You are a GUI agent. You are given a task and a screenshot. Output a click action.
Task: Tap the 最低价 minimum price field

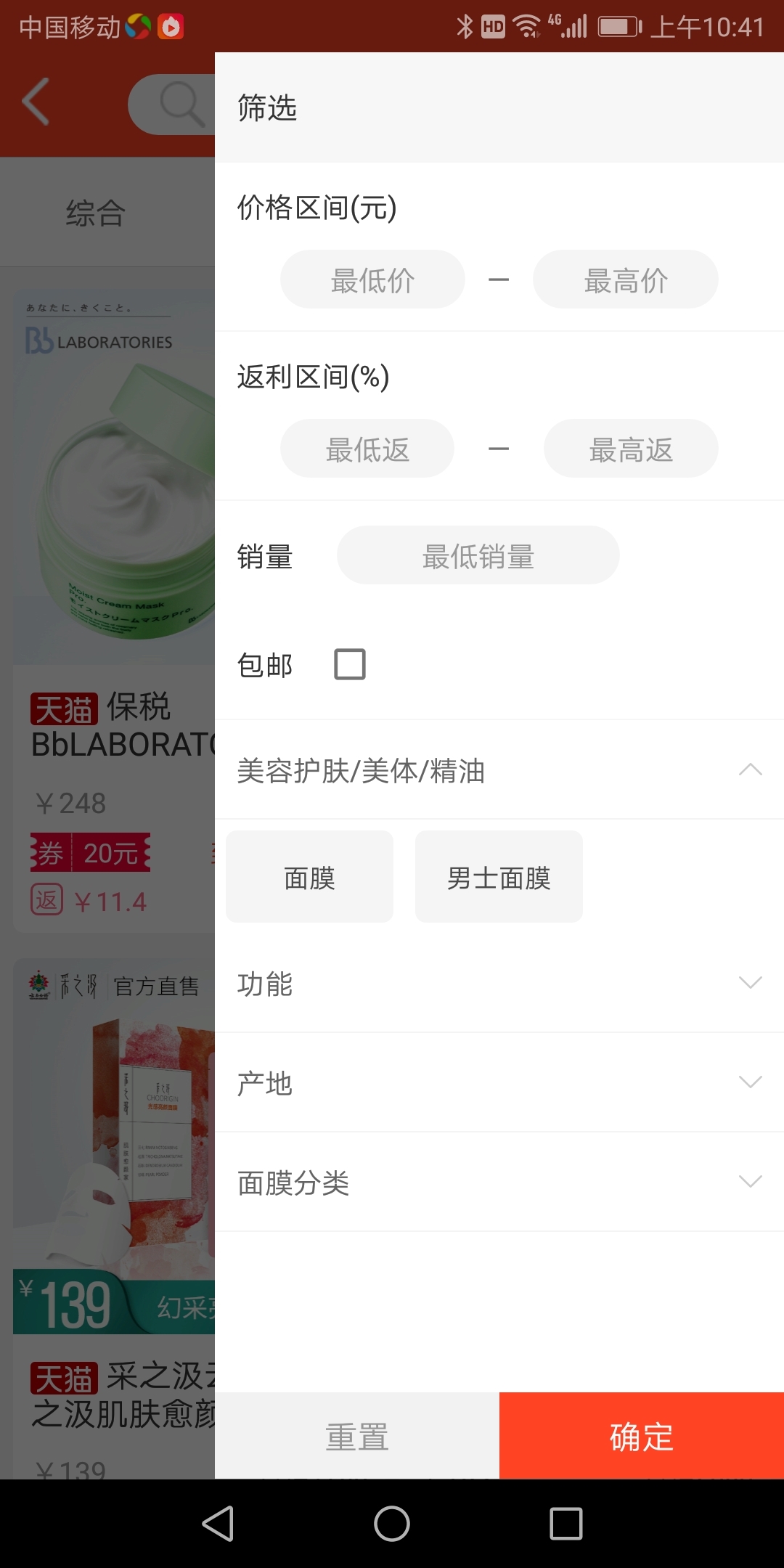click(x=372, y=279)
